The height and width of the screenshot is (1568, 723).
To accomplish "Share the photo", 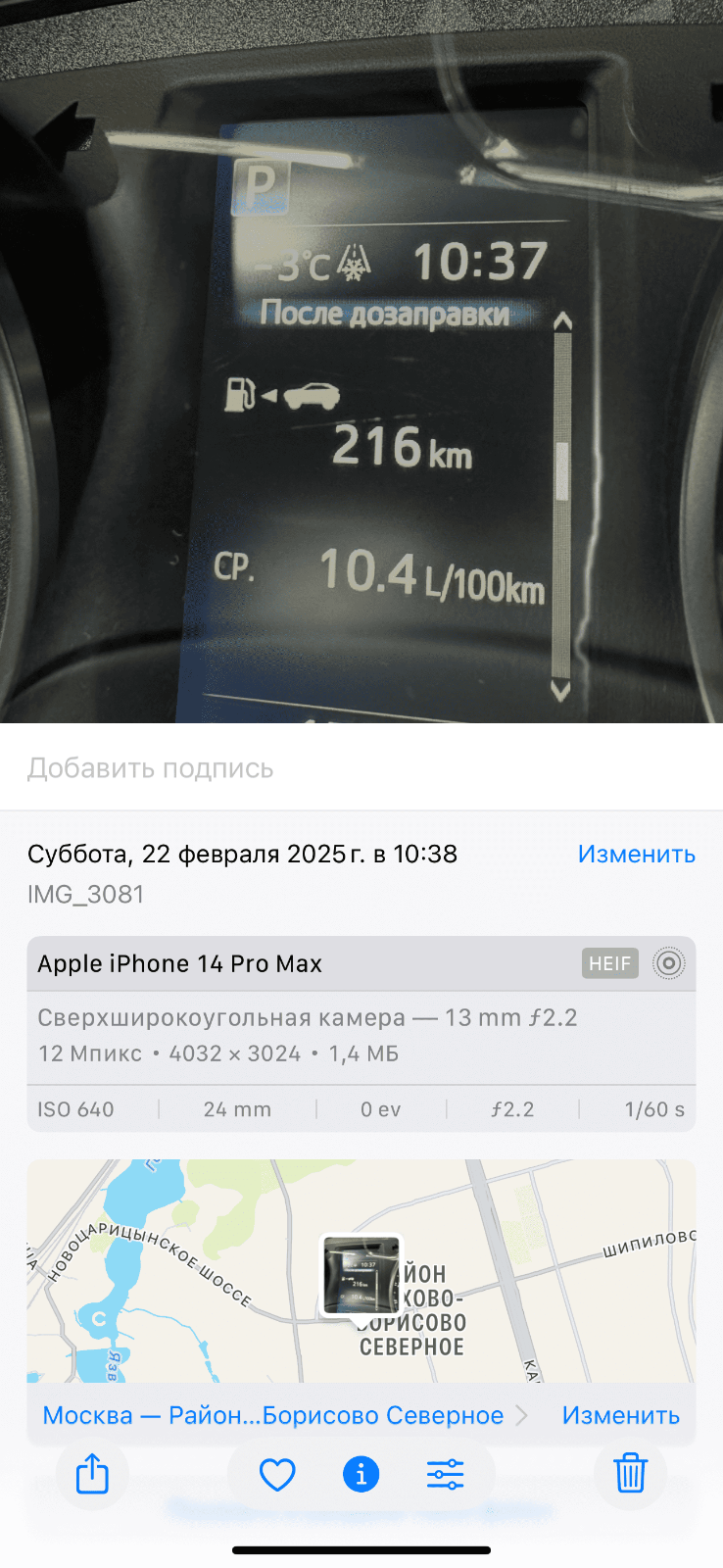I will pos(92,1474).
